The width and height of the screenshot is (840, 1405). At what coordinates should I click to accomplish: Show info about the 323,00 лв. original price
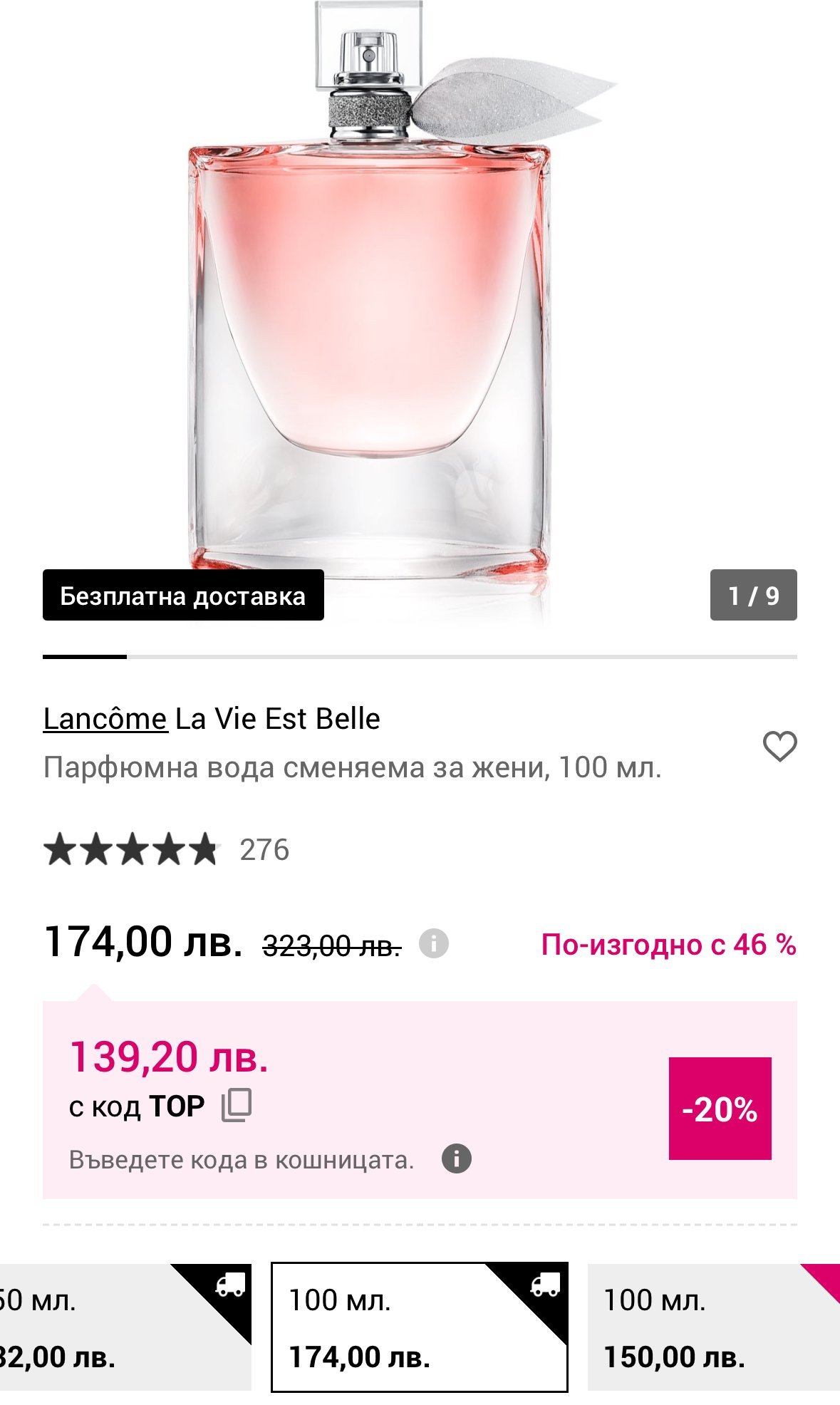(433, 944)
